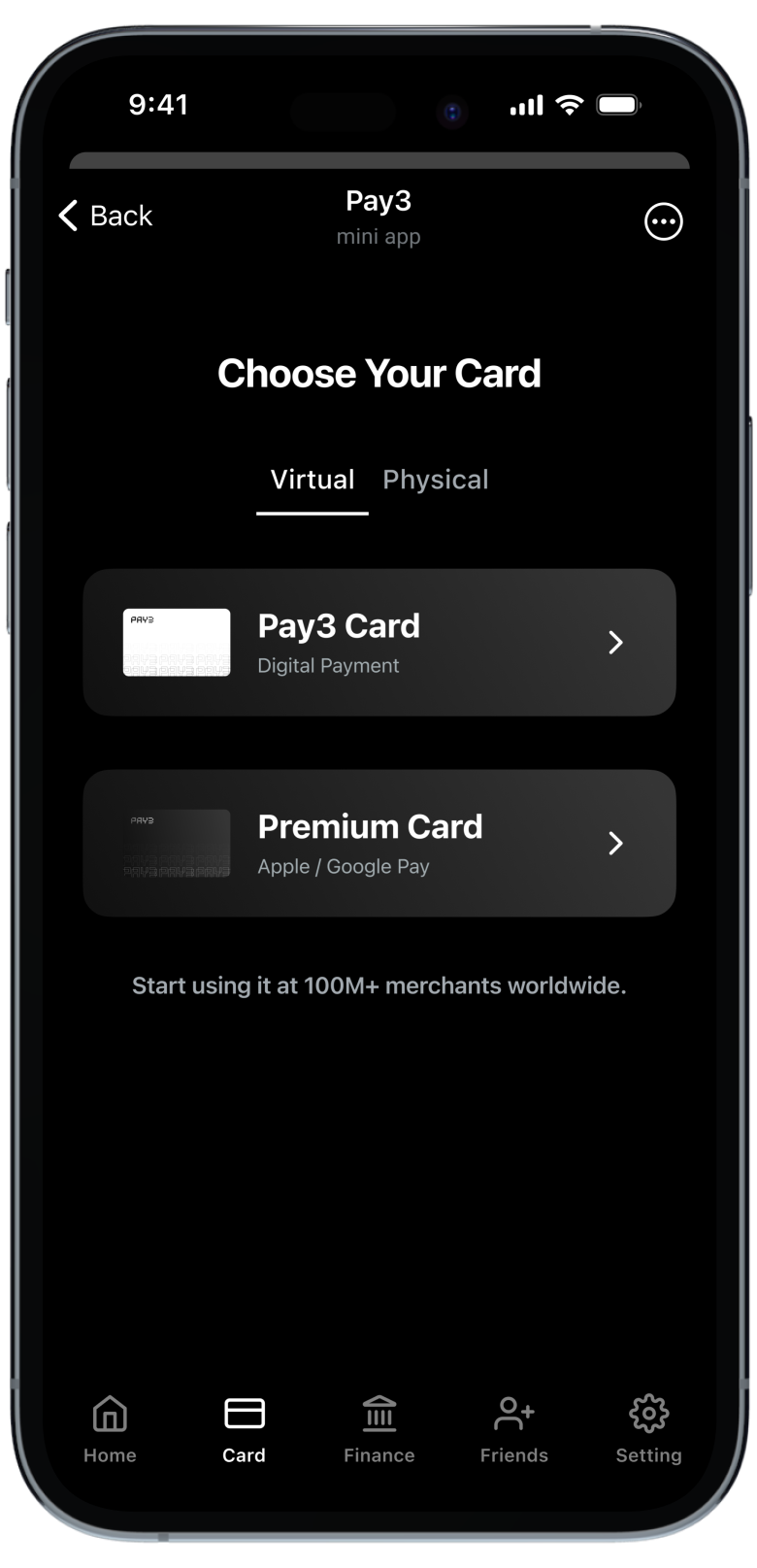
Task: Switch to the Finance tab
Action: (x=378, y=1428)
